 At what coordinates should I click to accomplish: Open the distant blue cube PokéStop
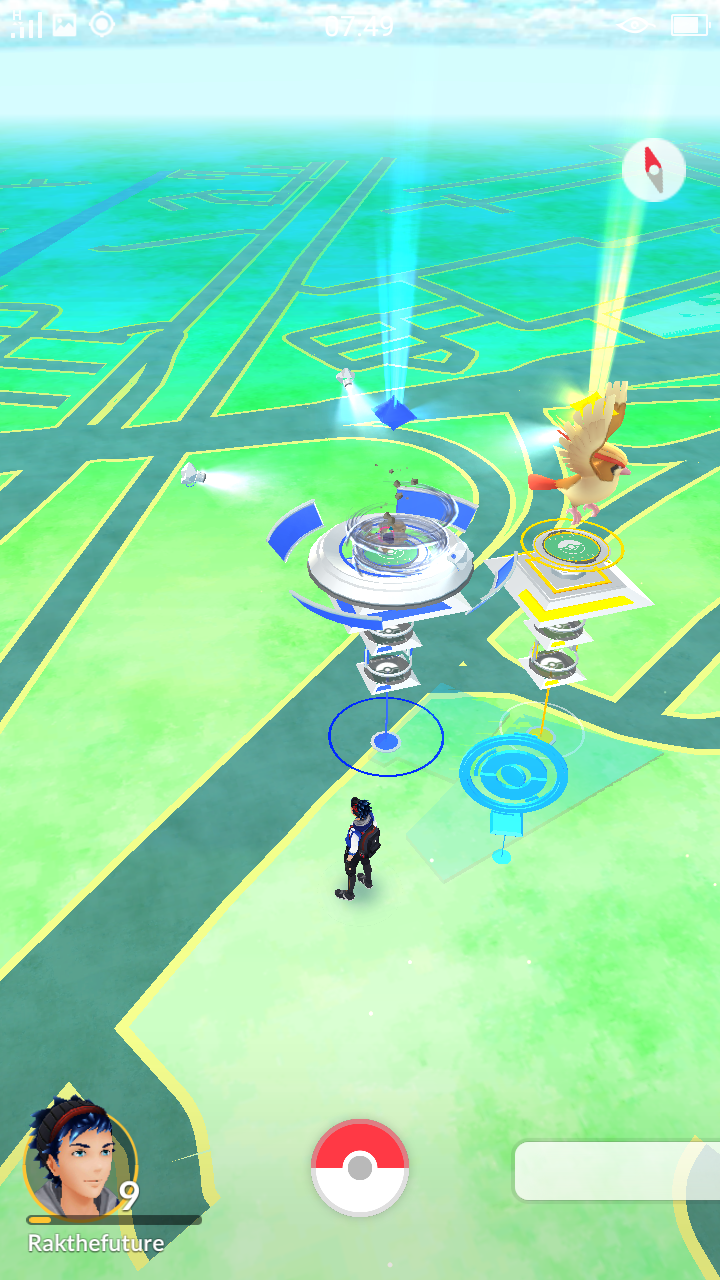pyautogui.click(x=395, y=411)
